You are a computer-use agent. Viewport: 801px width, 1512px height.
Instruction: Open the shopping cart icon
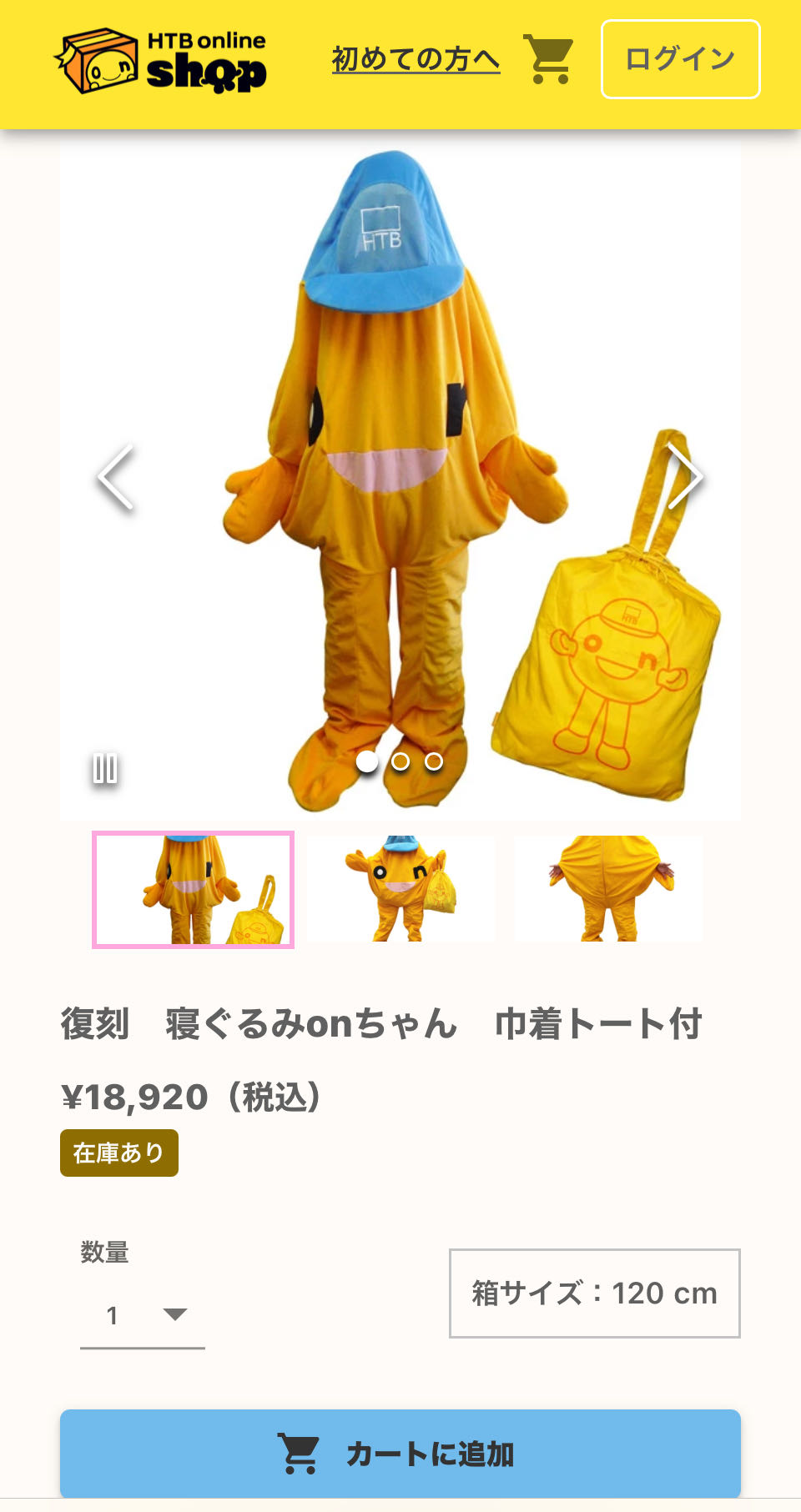[x=548, y=59]
